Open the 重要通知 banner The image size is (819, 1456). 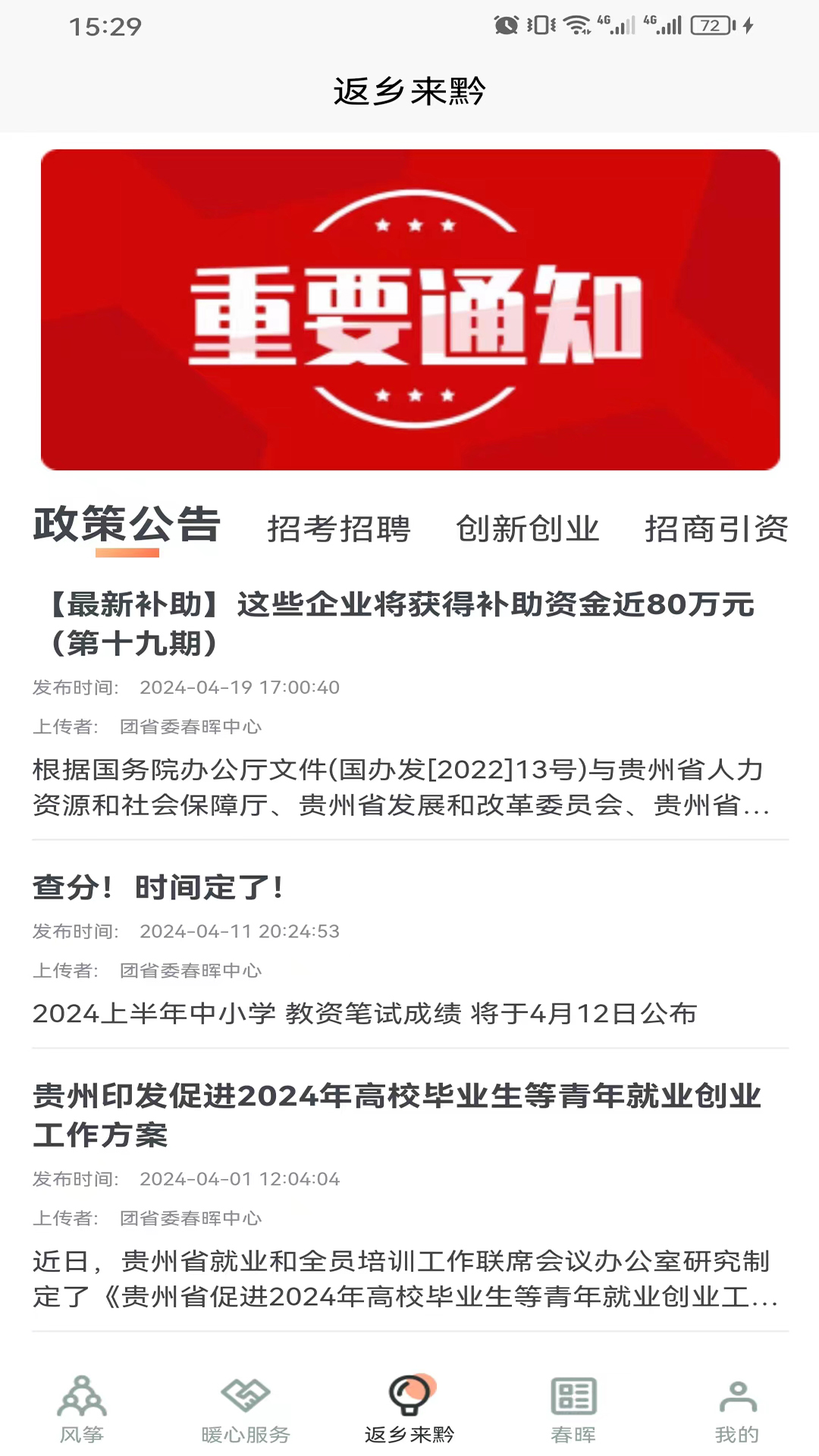click(409, 309)
